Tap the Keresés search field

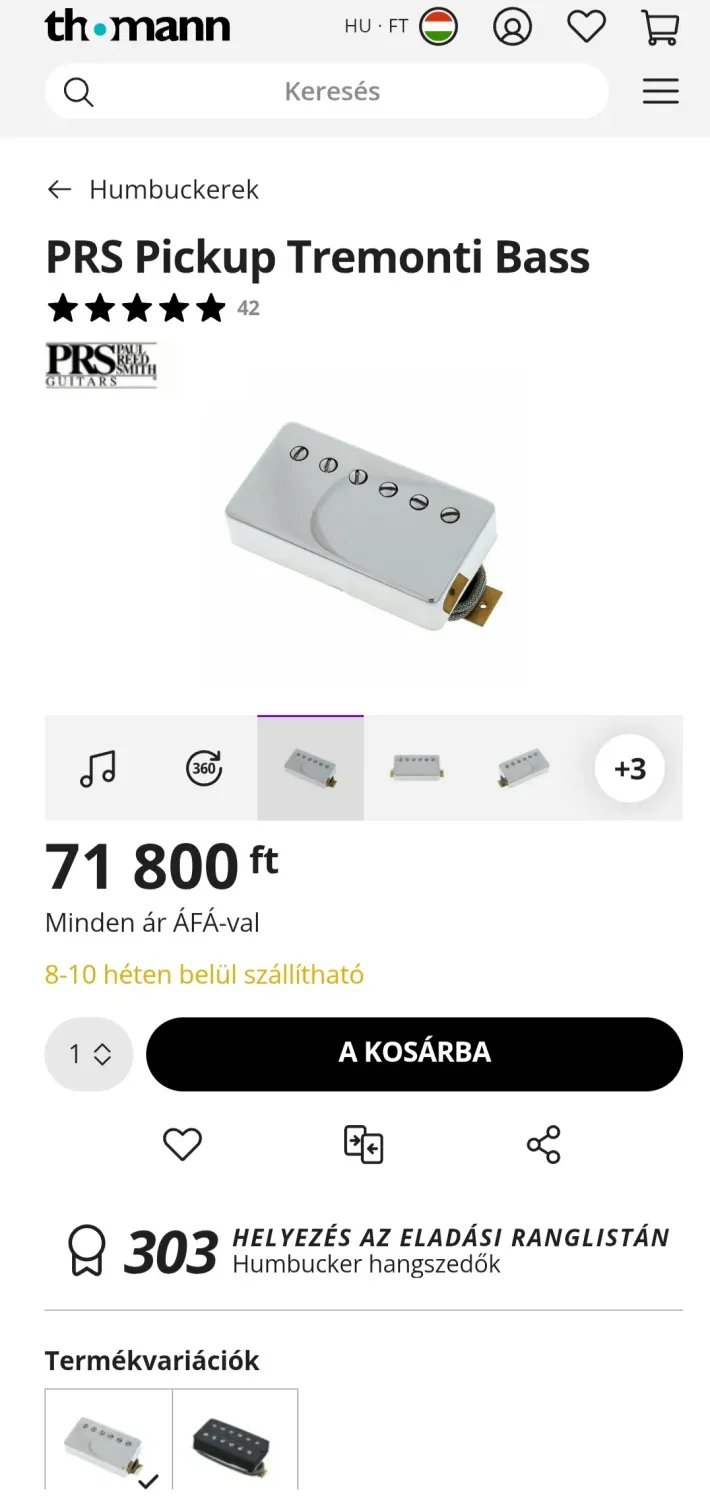click(x=330, y=92)
